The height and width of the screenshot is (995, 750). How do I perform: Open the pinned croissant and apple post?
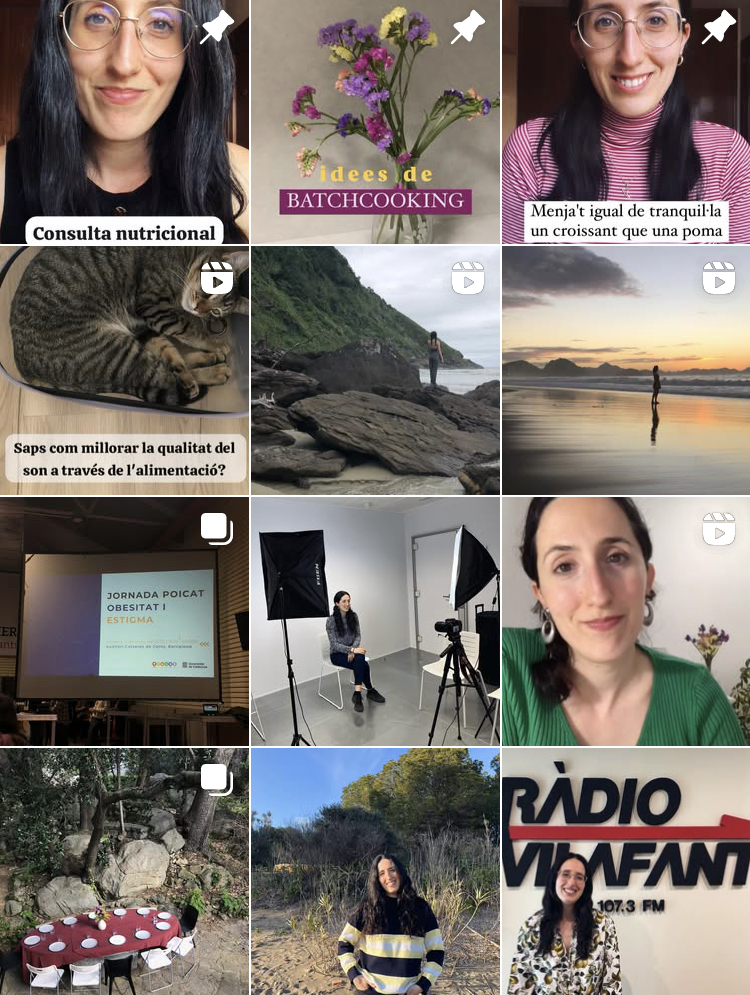click(626, 121)
